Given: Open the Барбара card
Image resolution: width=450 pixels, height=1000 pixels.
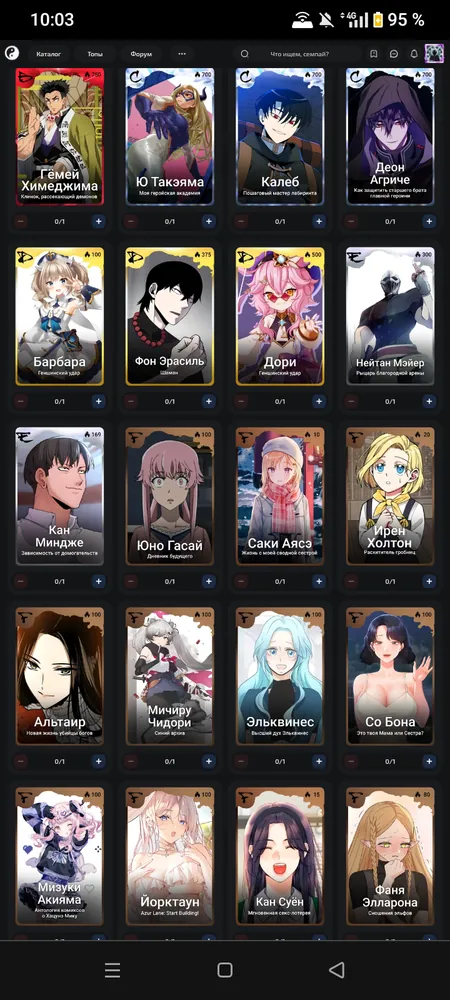Looking at the screenshot, I should click(x=59, y=316).
